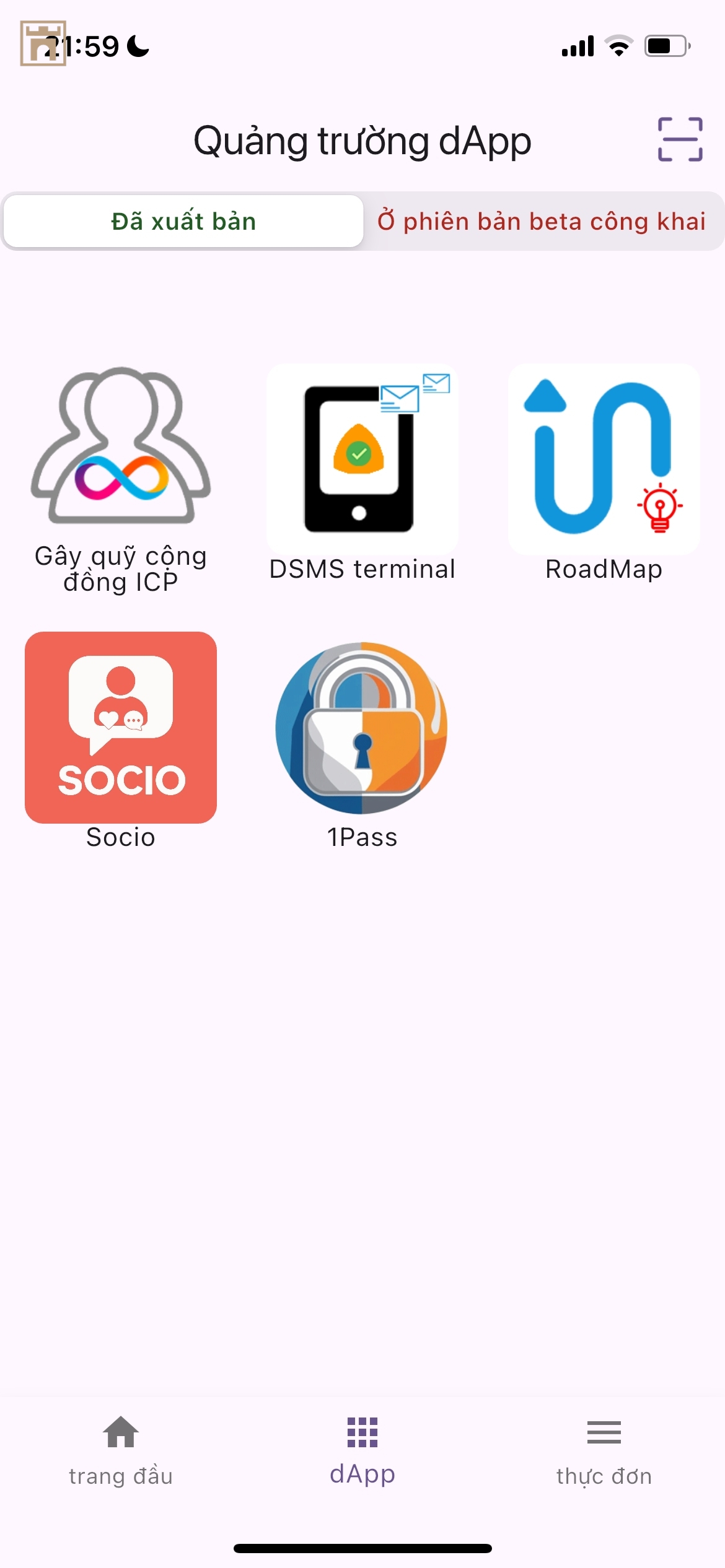The height and width of the screenshot is (1568, 725).
Task: Click the RoadMap label text
Action: [603, 570]
